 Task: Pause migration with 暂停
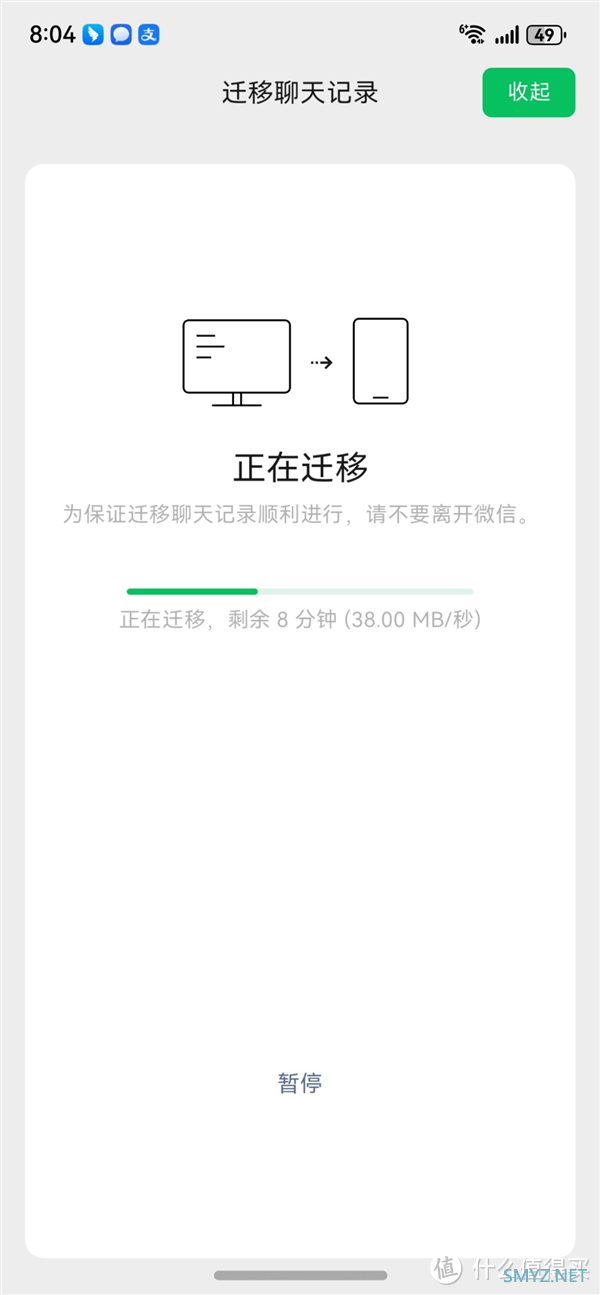point(299,1082)
